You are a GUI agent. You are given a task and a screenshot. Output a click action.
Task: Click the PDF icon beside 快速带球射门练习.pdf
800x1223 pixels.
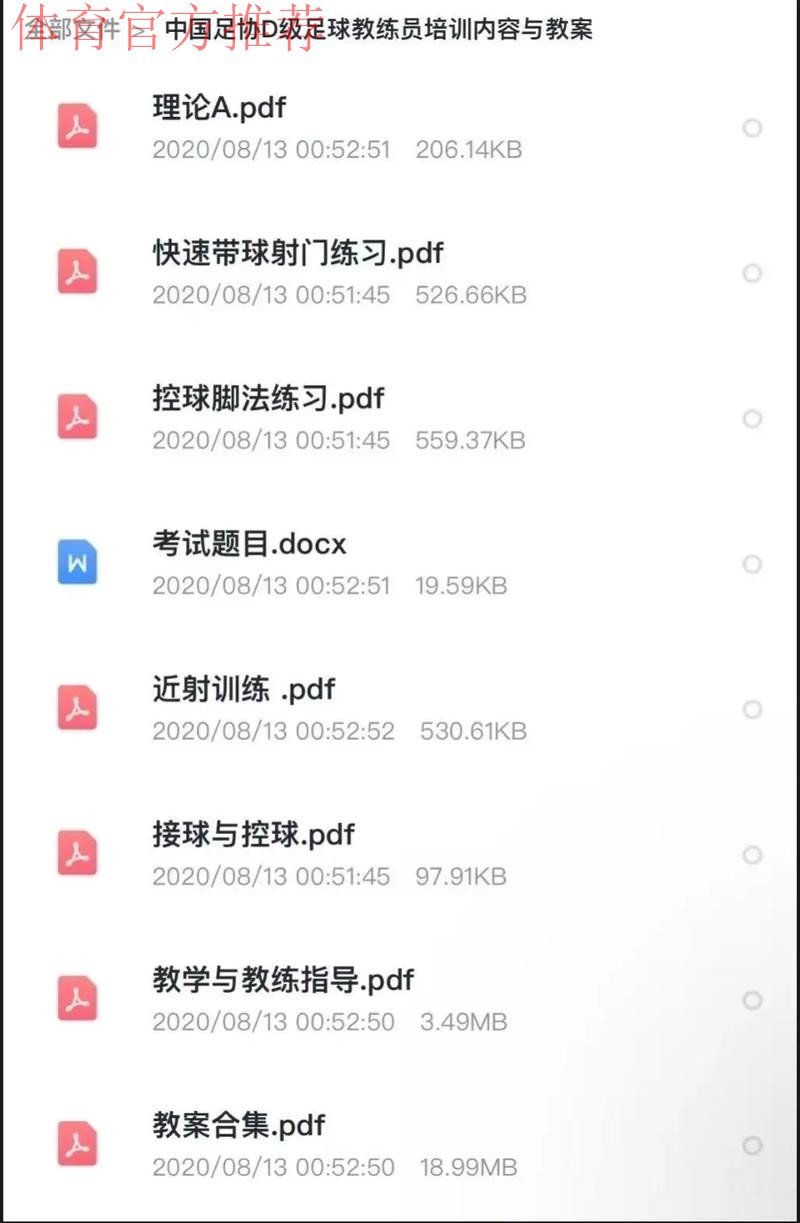click(77, 272)
